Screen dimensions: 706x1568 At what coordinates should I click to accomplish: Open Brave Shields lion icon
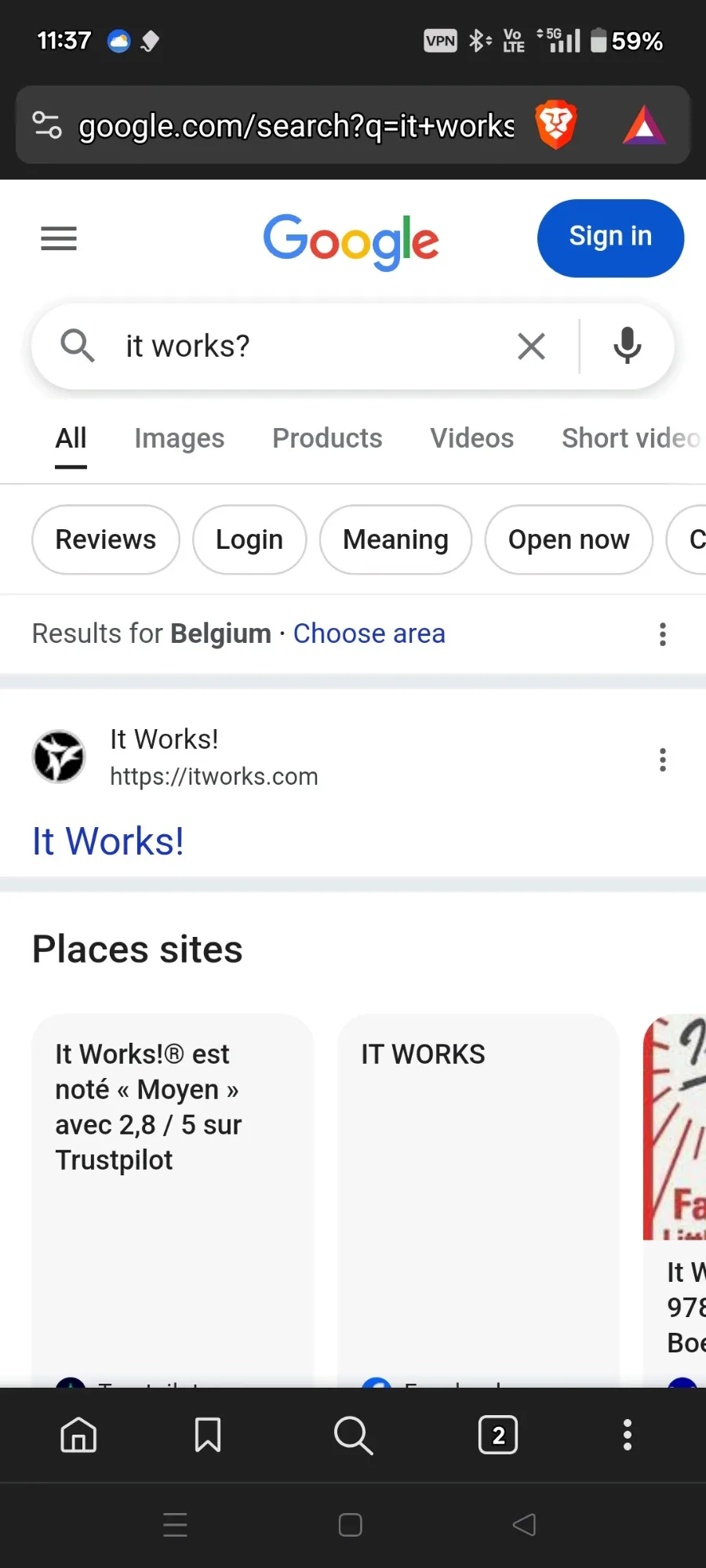point(556,125)
